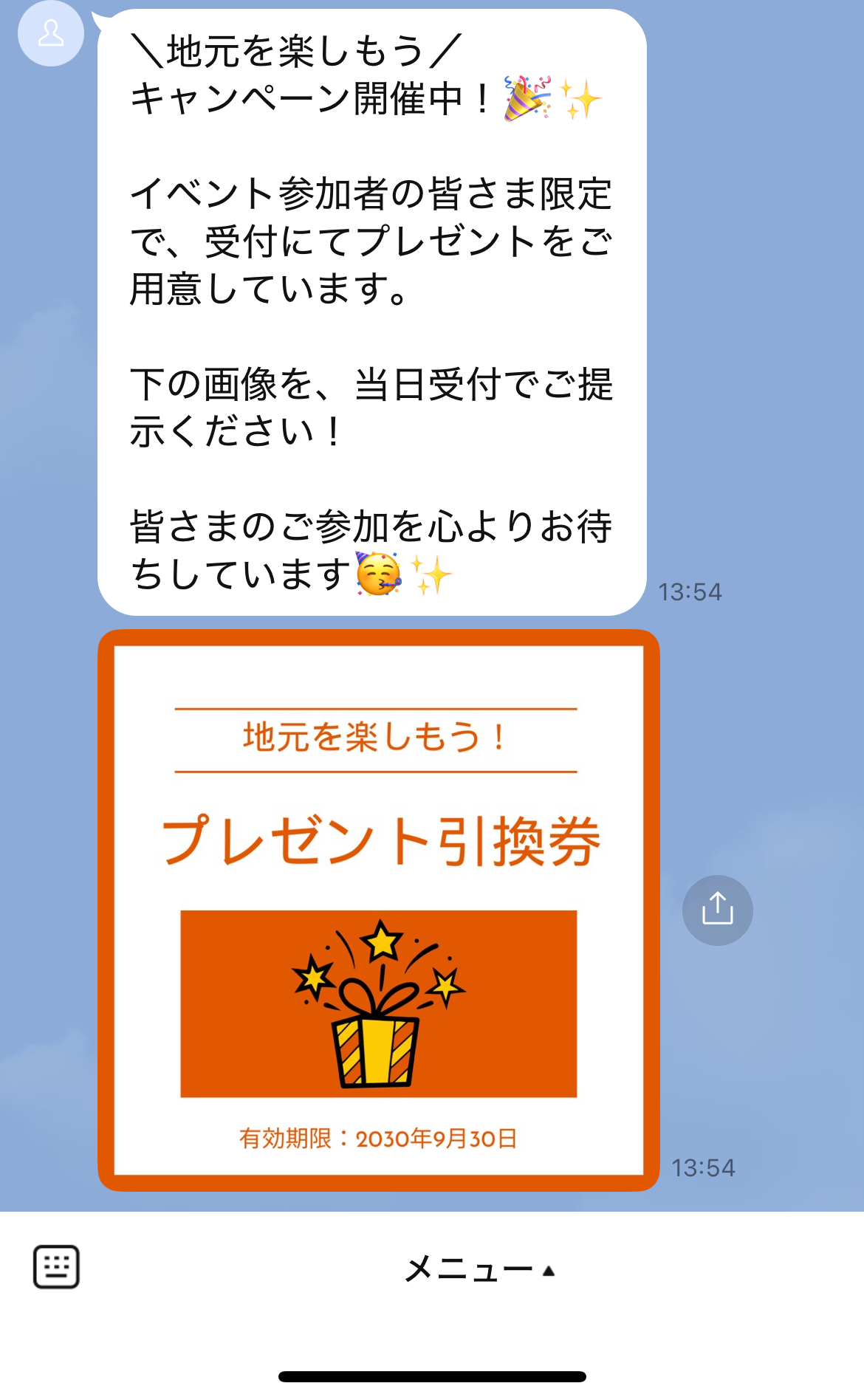
Task: Select the メニュー label at bottom center
Action: (x=465, y=1268)
